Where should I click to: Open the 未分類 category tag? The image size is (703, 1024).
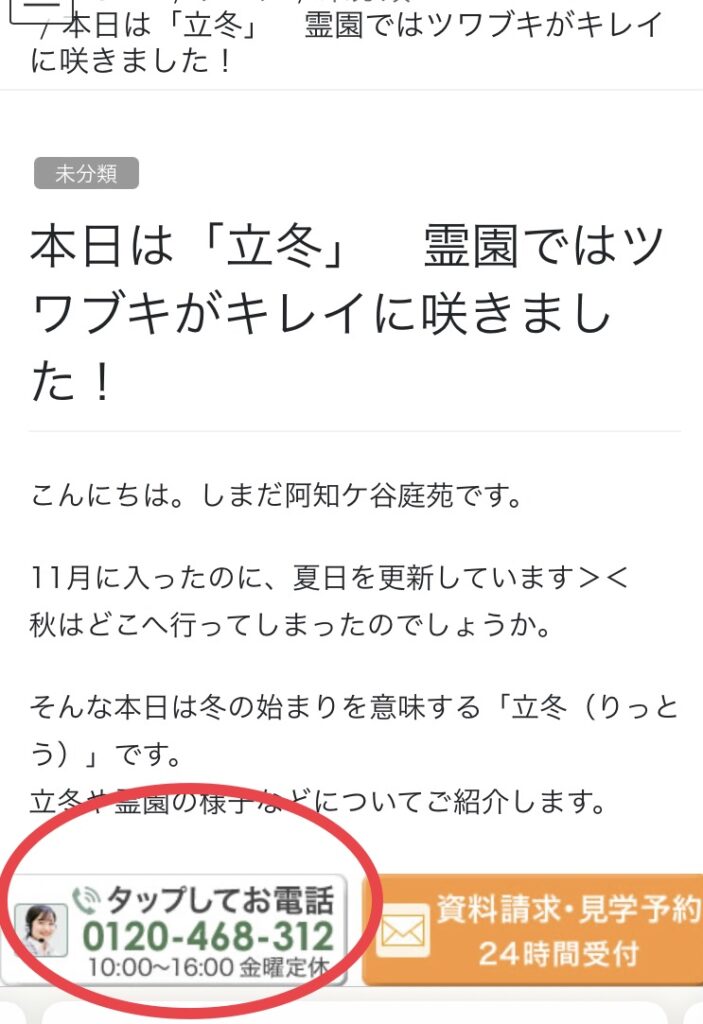86,174
